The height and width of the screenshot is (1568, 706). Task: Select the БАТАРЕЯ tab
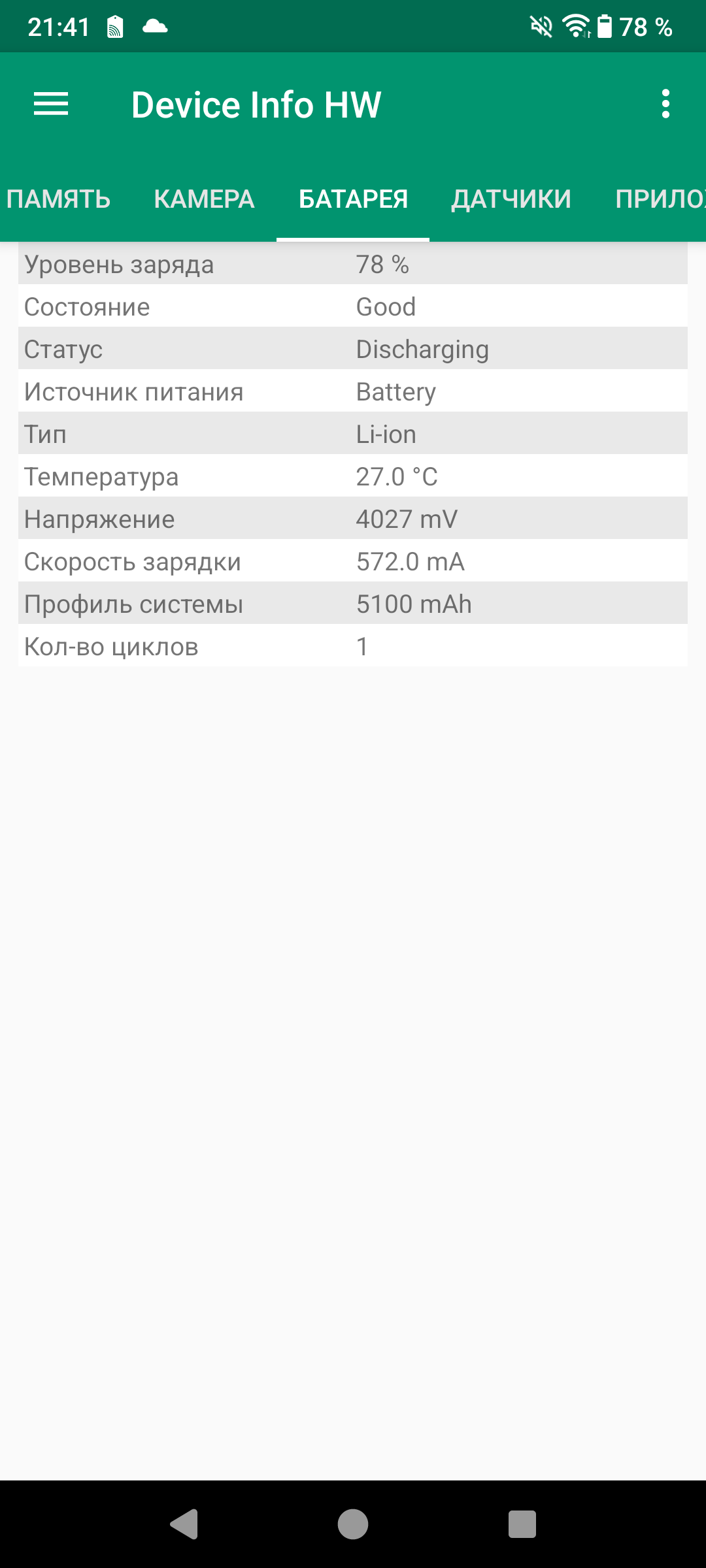click(x=353, y=199)
